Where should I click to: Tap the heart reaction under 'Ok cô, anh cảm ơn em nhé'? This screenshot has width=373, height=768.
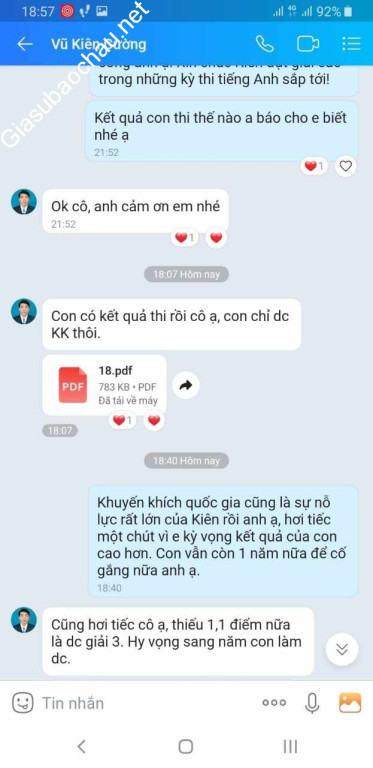click(216, 238)
